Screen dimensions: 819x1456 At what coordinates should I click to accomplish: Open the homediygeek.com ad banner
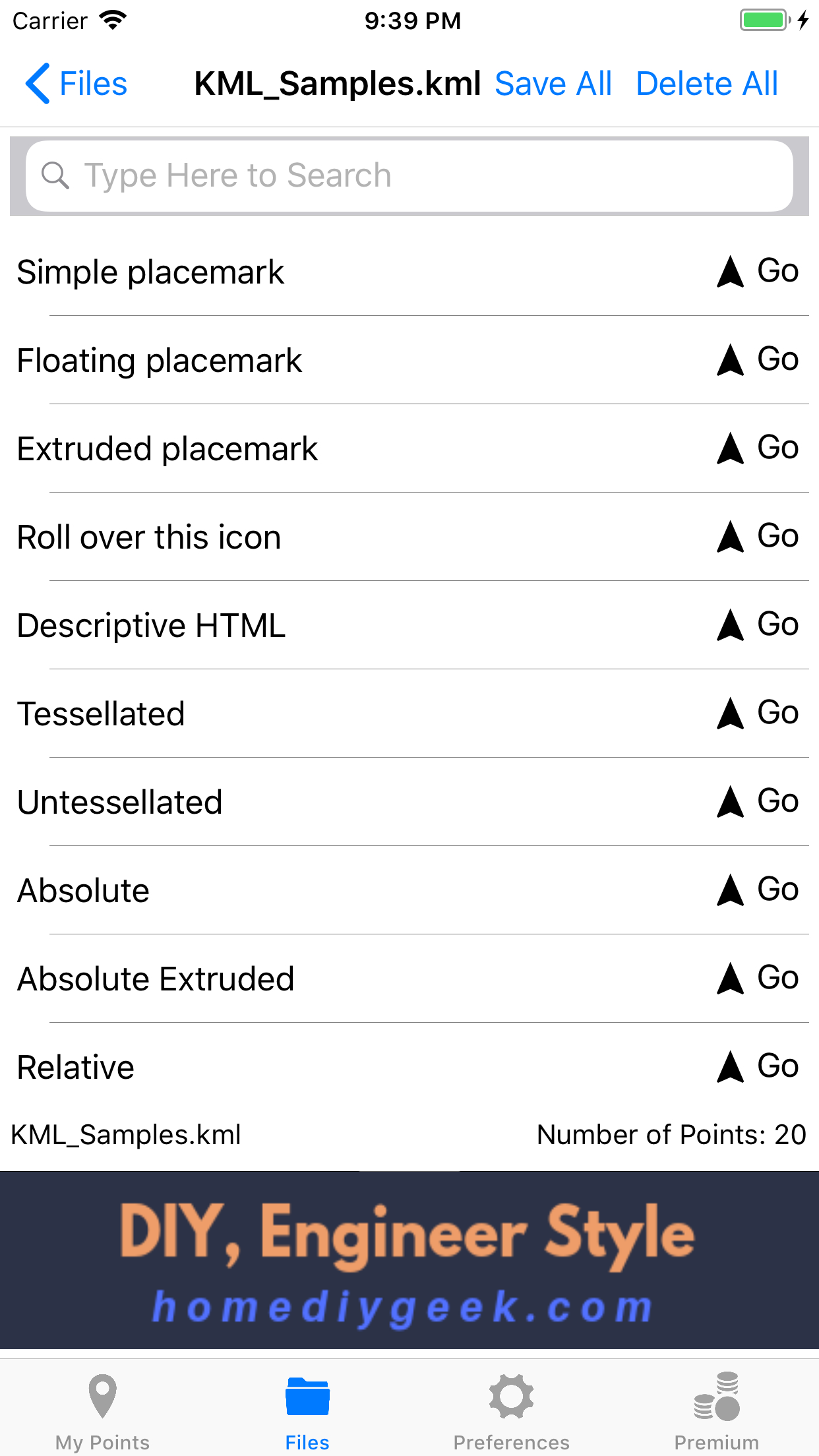pyautogui.click(x=409, y=1260)
